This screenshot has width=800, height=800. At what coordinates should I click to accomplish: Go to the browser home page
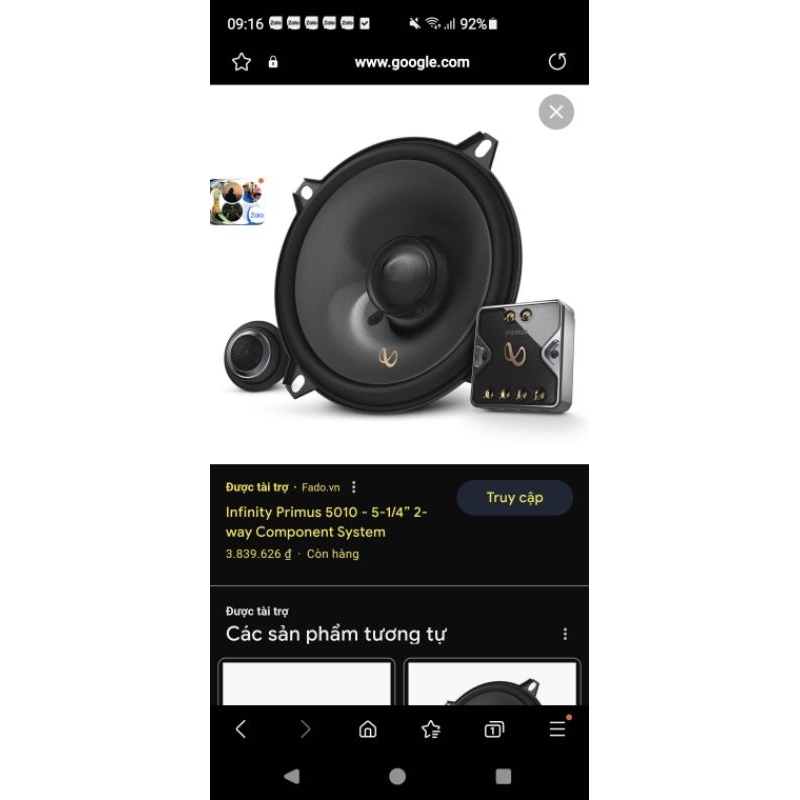pos(368,730)
